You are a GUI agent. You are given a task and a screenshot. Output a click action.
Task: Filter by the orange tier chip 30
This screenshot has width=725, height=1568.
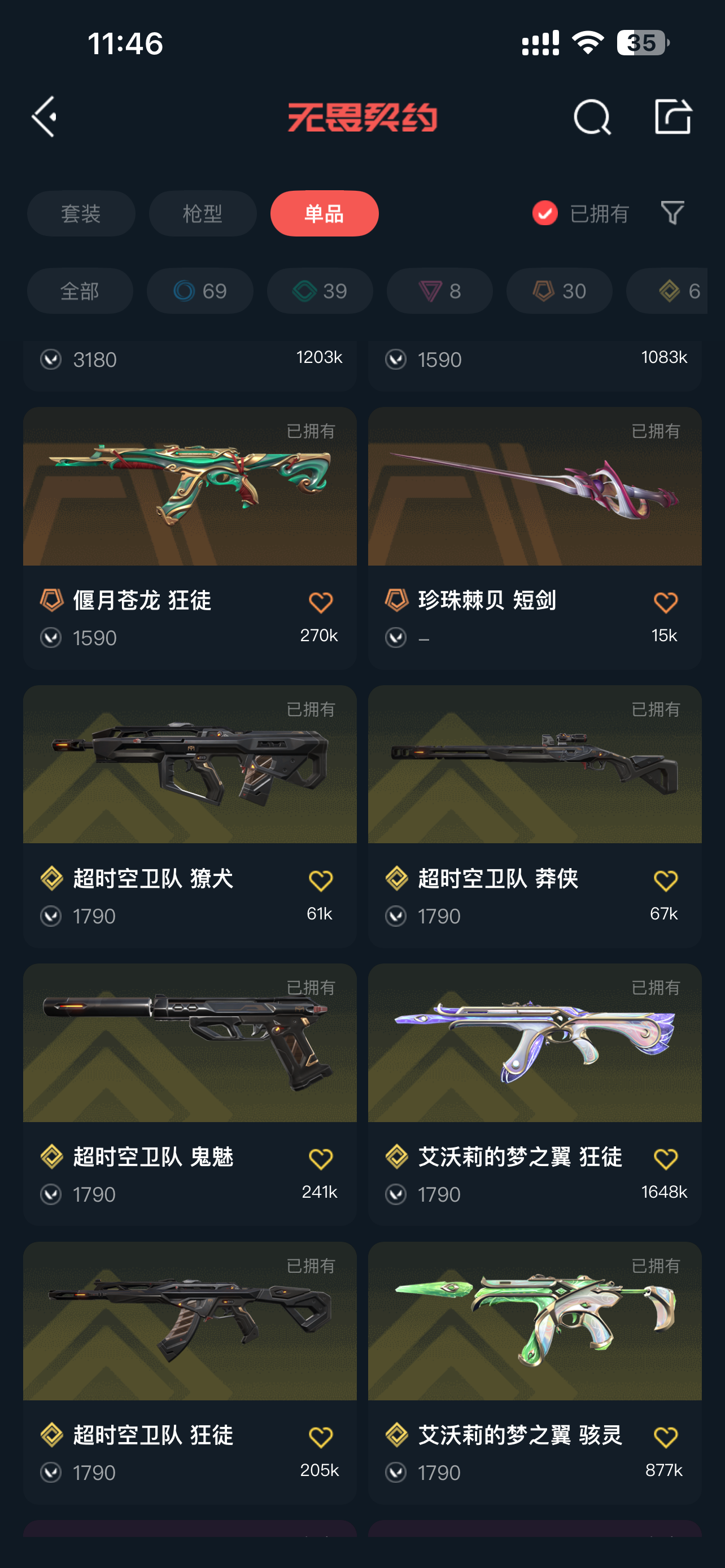pyautogui.click(x=559, y=292)
